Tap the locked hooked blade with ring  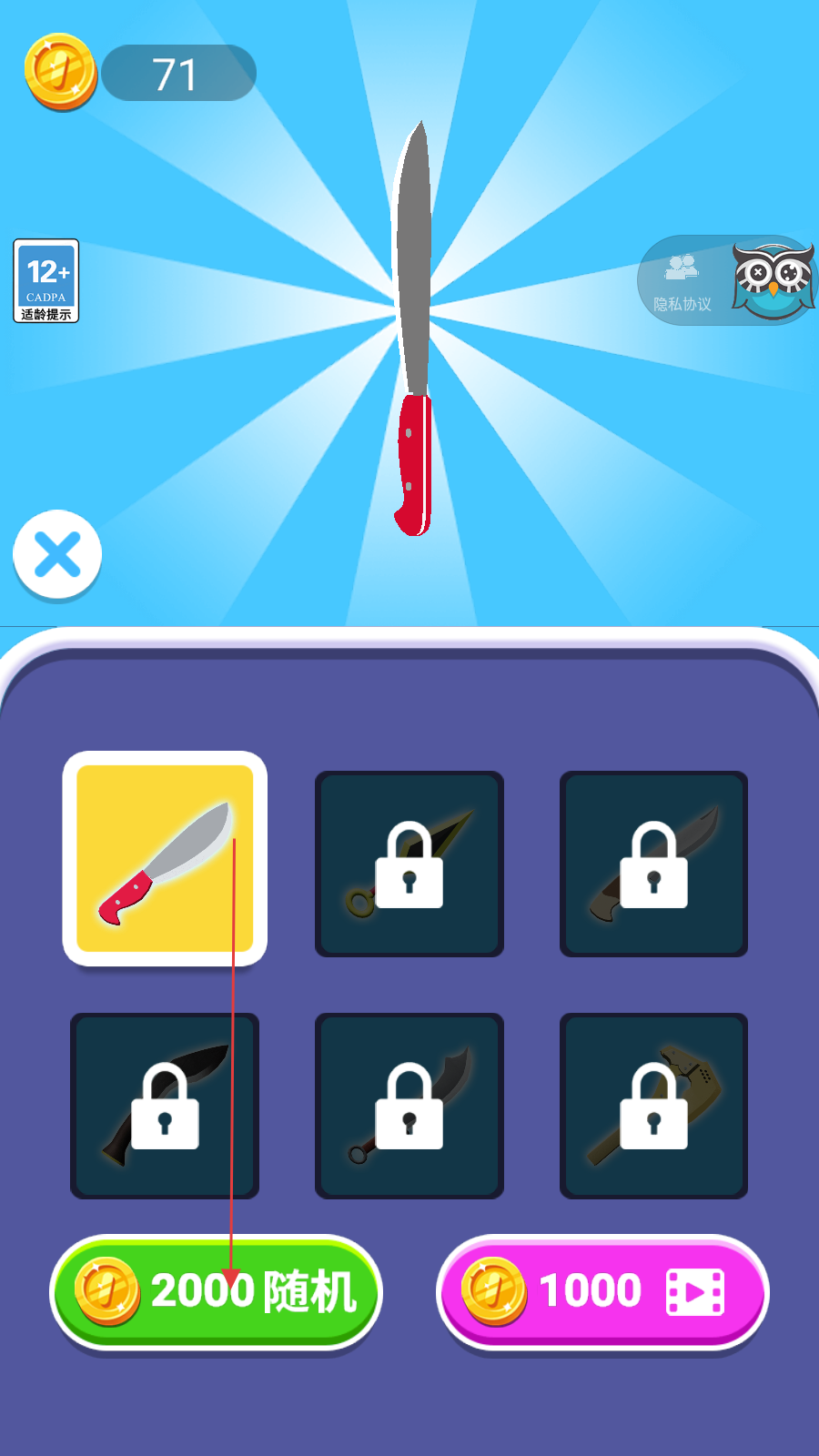click(x=409, y=1106)
